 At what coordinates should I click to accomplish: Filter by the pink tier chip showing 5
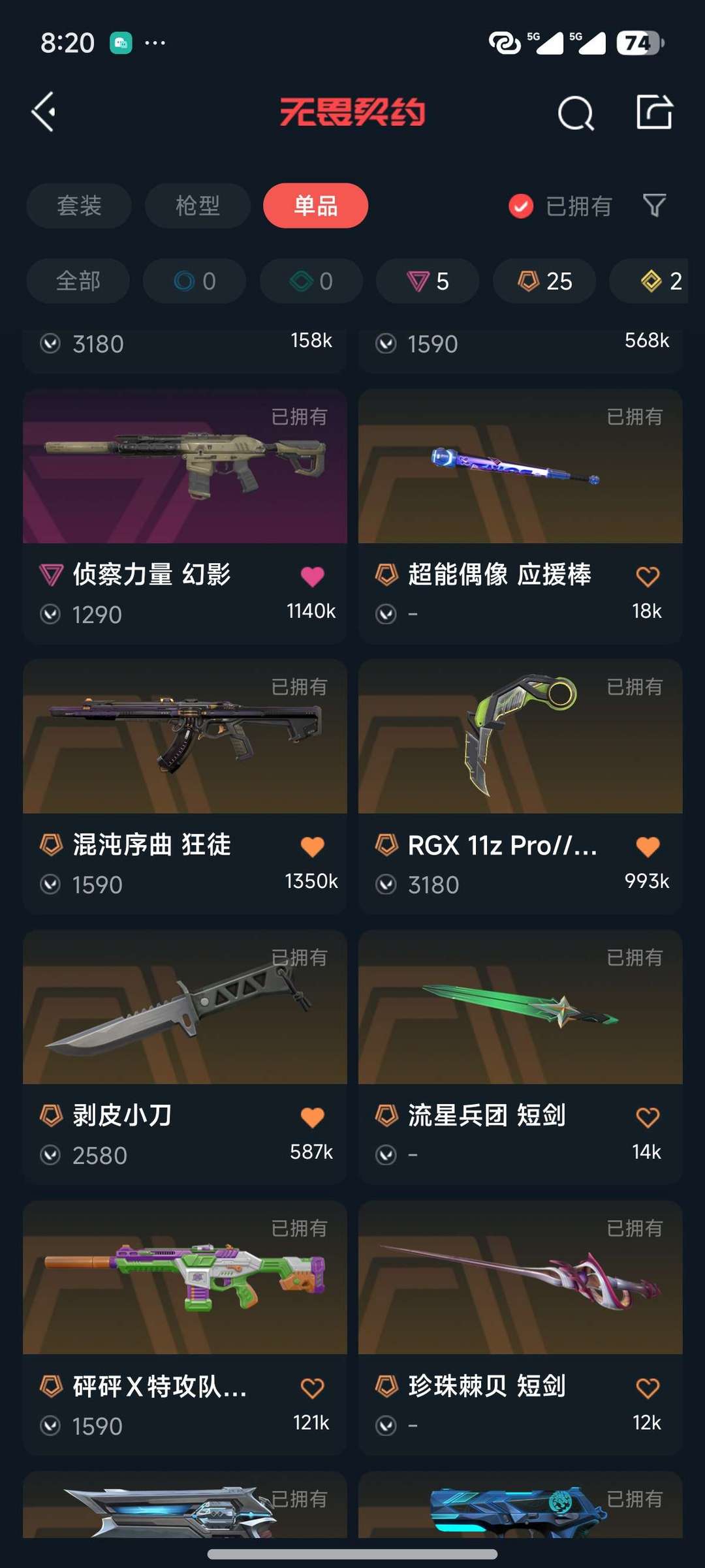coord(428,281)
